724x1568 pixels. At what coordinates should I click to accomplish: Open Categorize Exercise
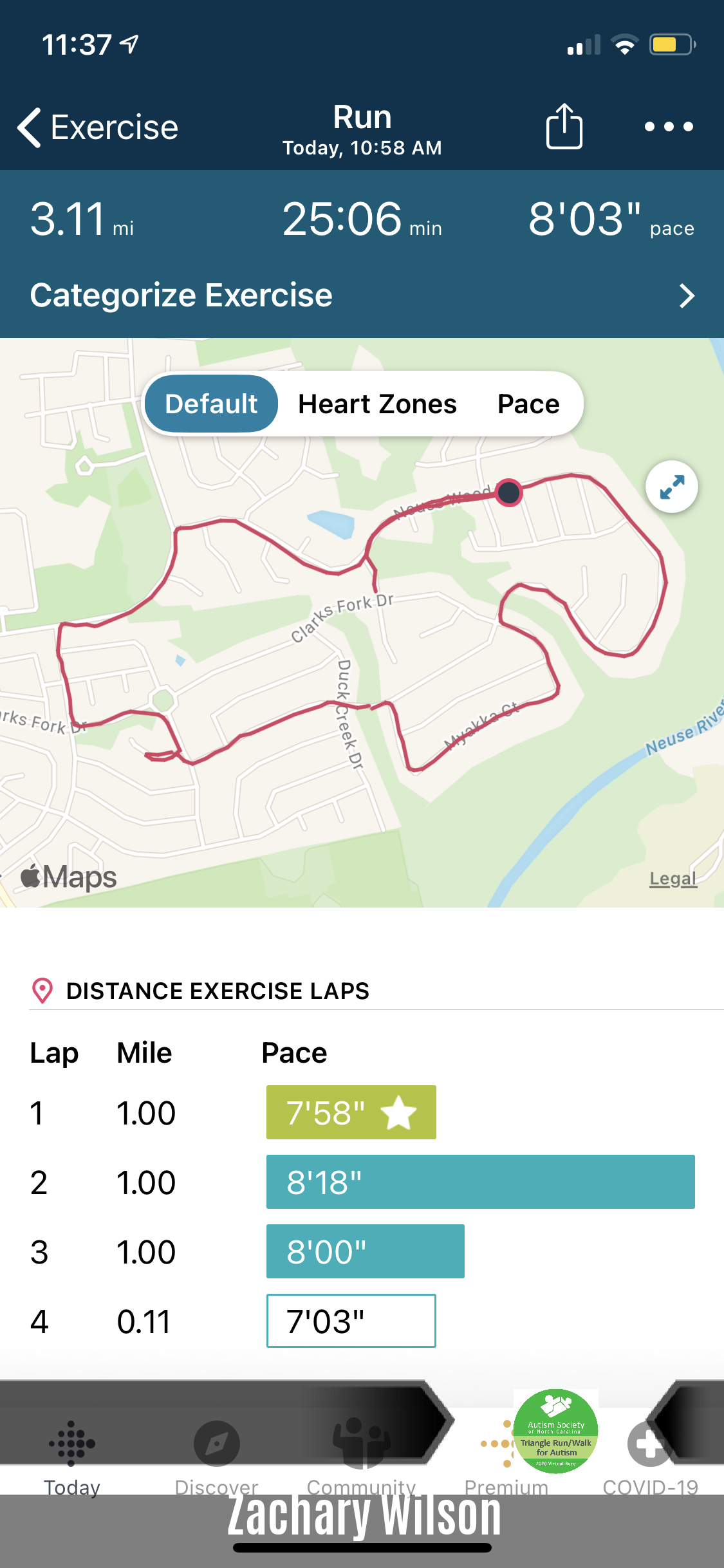(x=362, y=295)
